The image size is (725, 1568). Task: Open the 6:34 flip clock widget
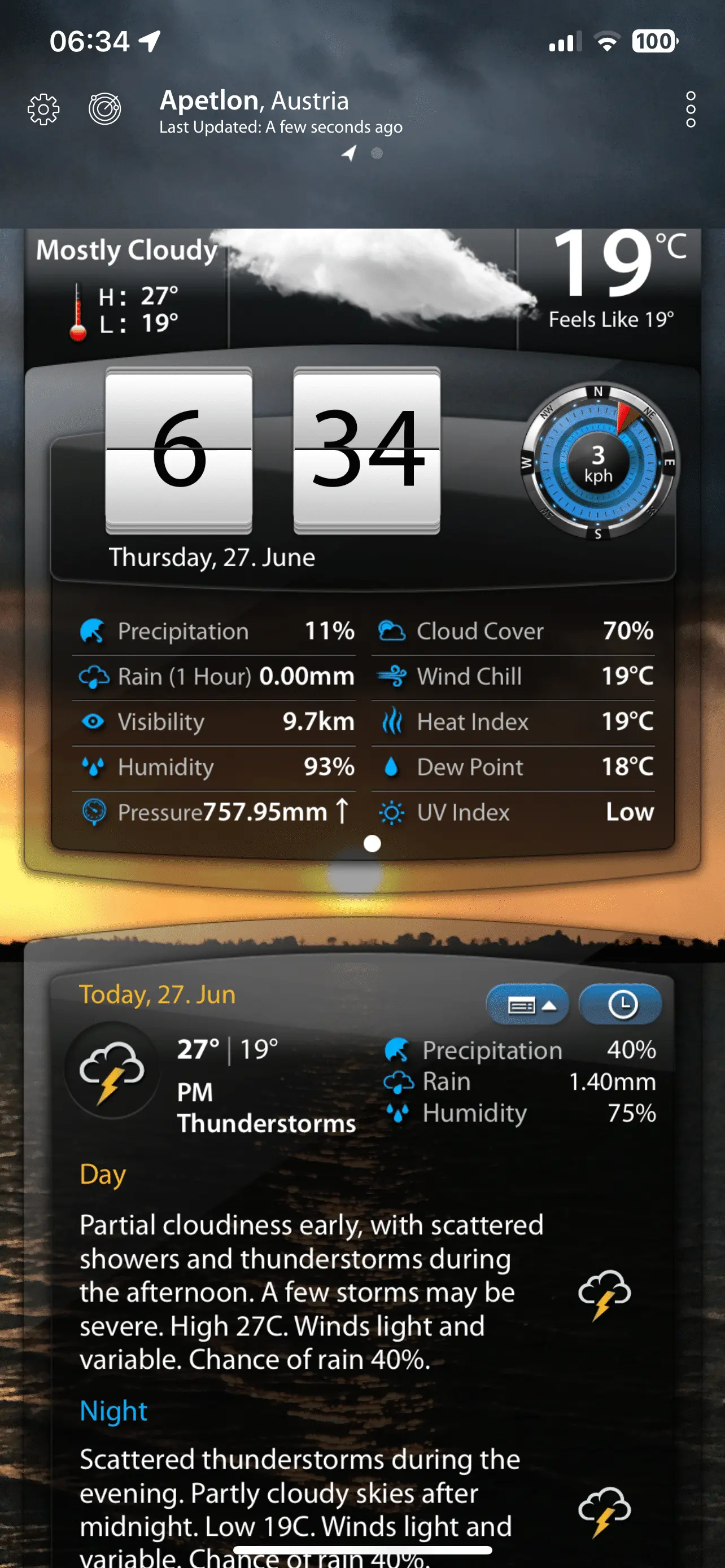(x=273, y=450)
